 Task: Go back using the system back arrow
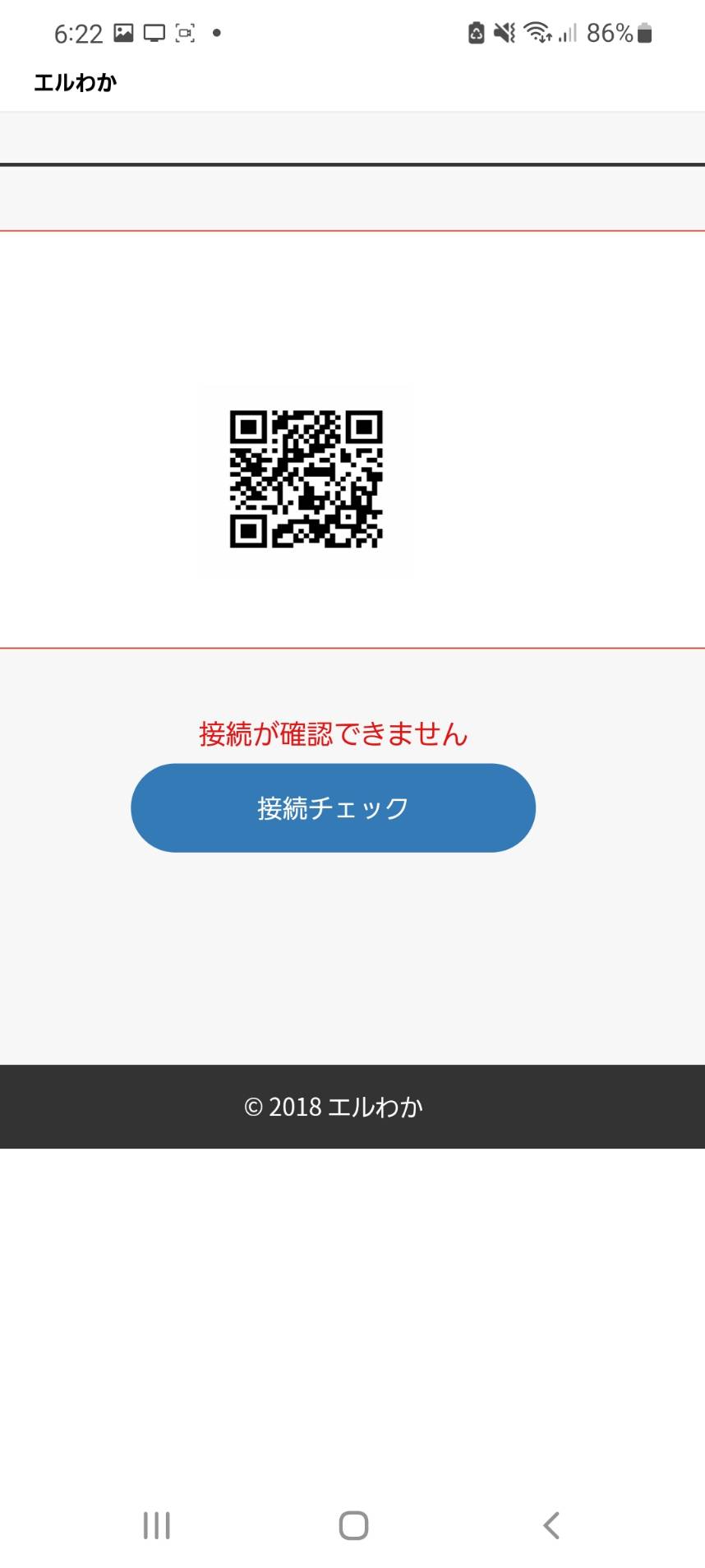(x=551, y=1525)
